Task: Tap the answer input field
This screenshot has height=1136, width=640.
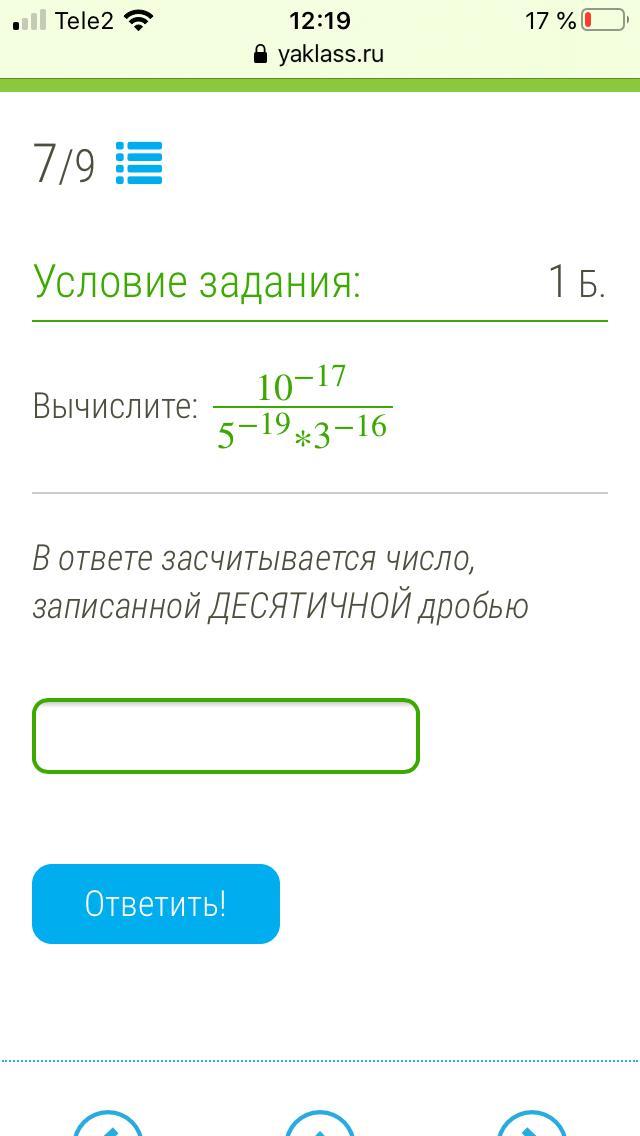Action: point(225,735)
